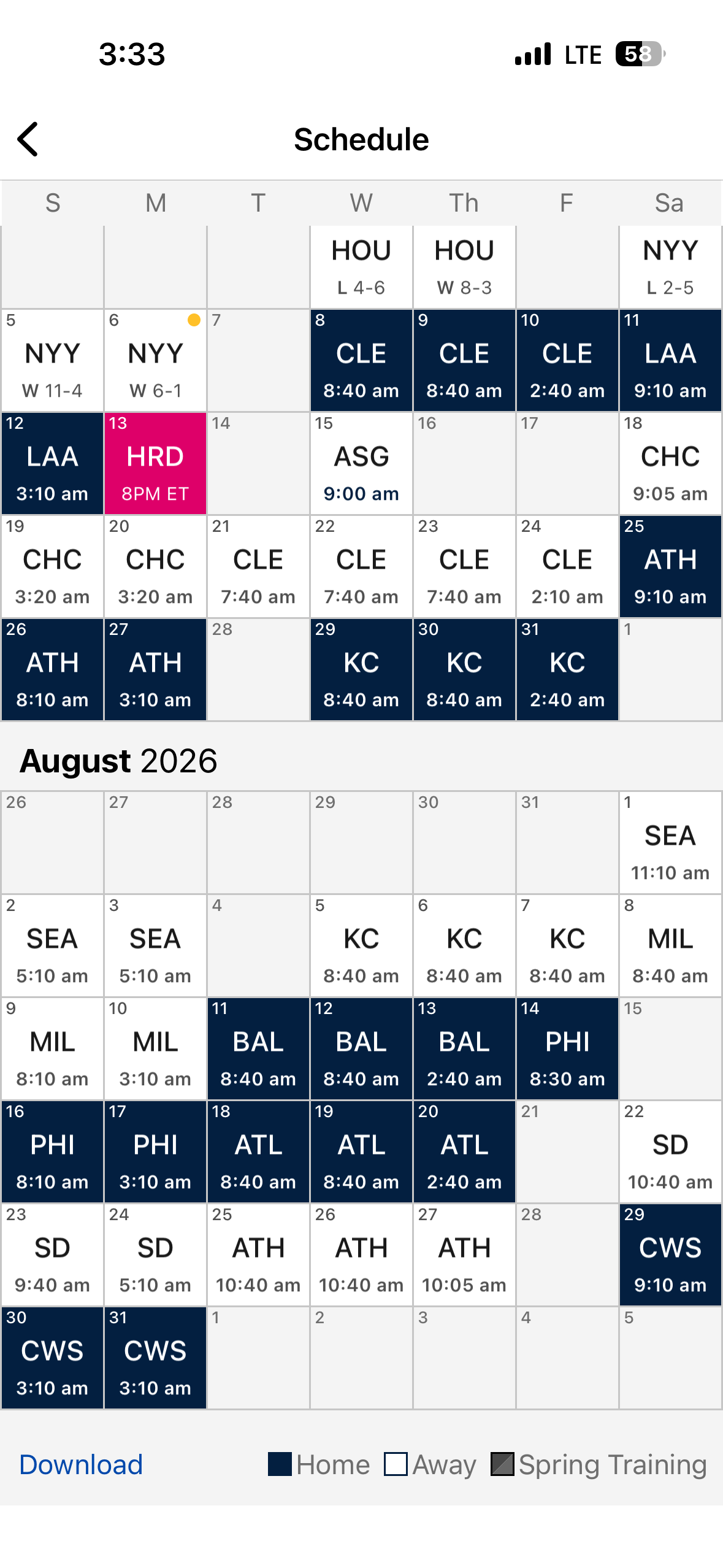This screenshot has height=1568, width=723.
Task: View the August 29 CWS home game
Action: [x=670, y=1255]
